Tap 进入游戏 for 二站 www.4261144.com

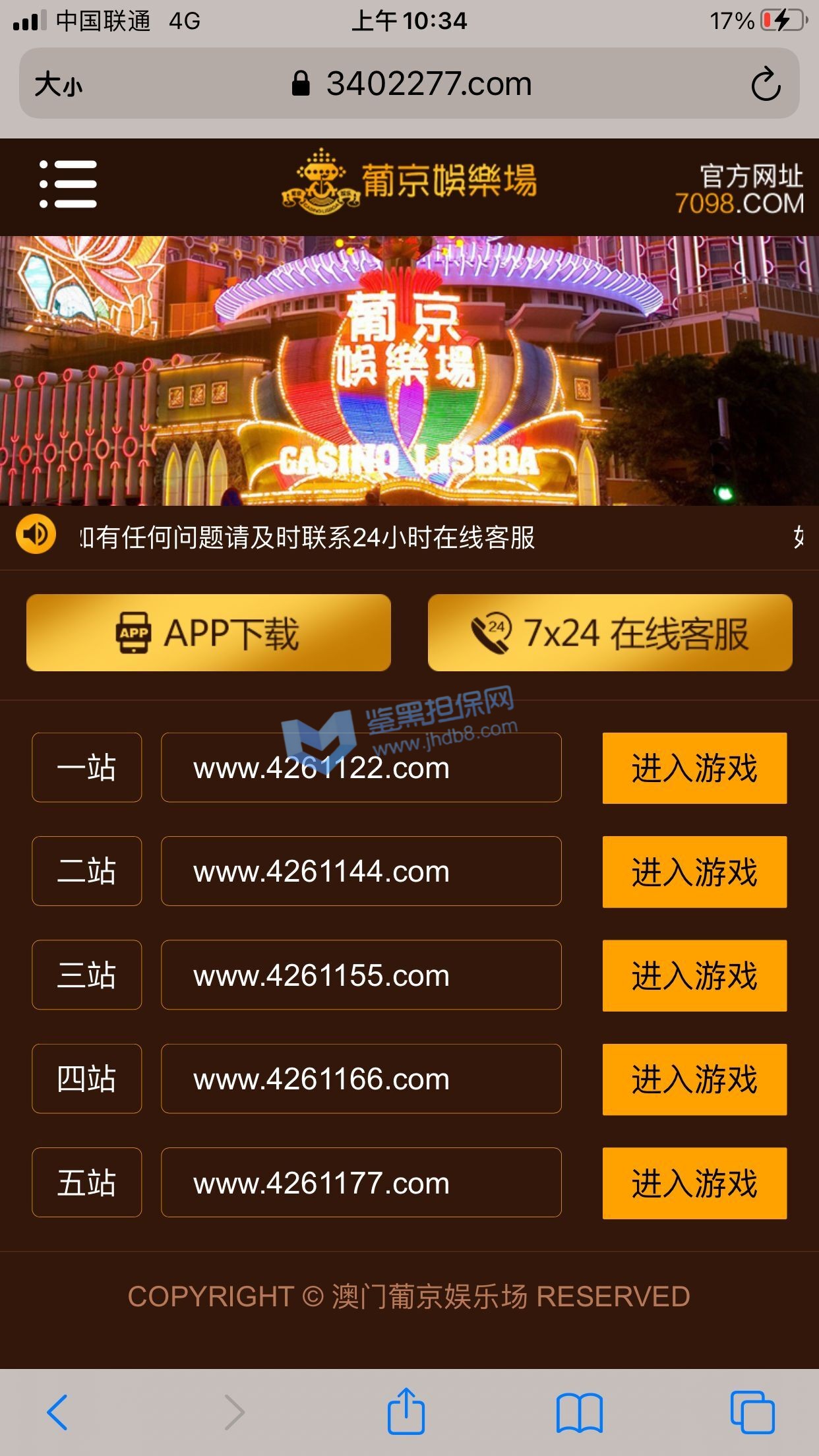pyautogui.click(x=694, y=872)
